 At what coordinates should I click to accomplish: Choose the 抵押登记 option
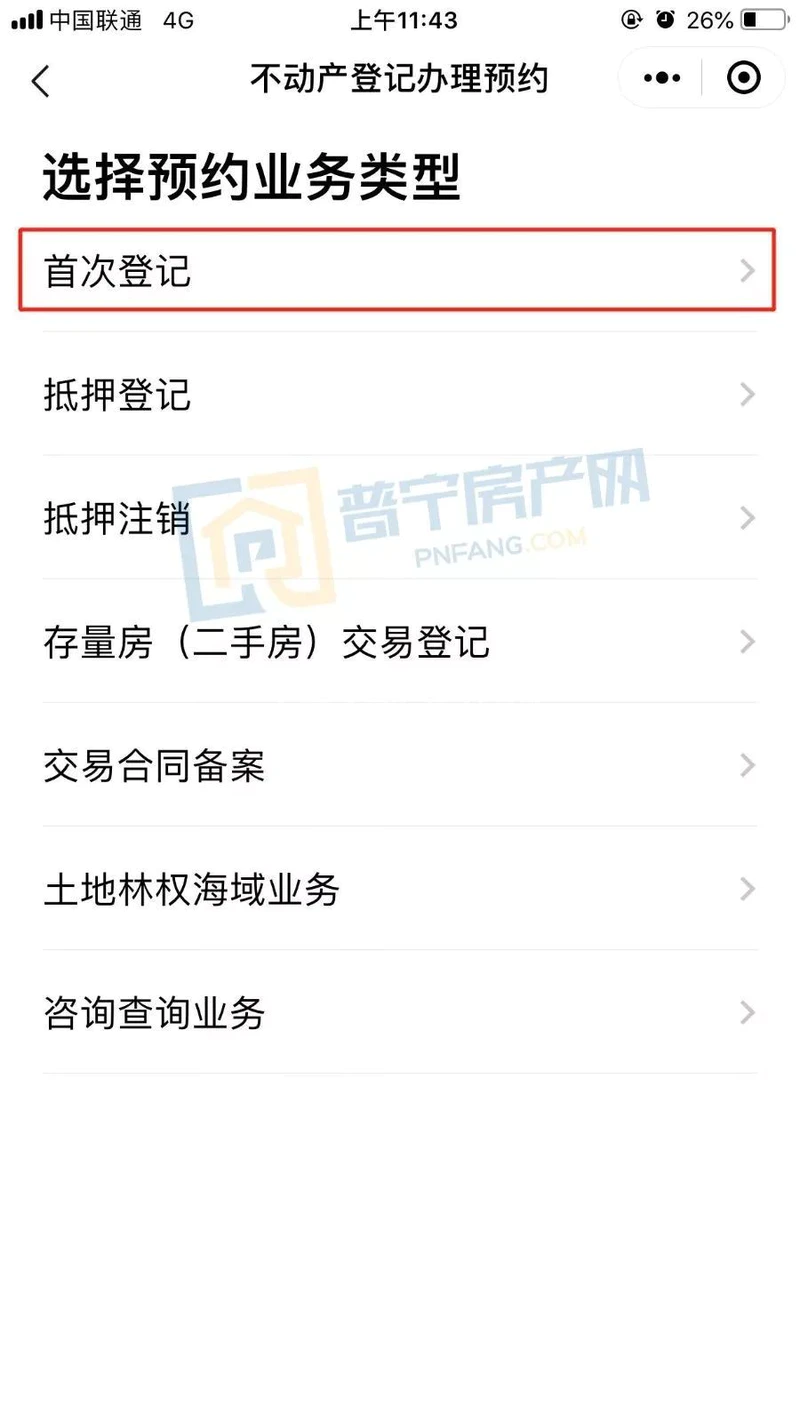click(398, 395)
